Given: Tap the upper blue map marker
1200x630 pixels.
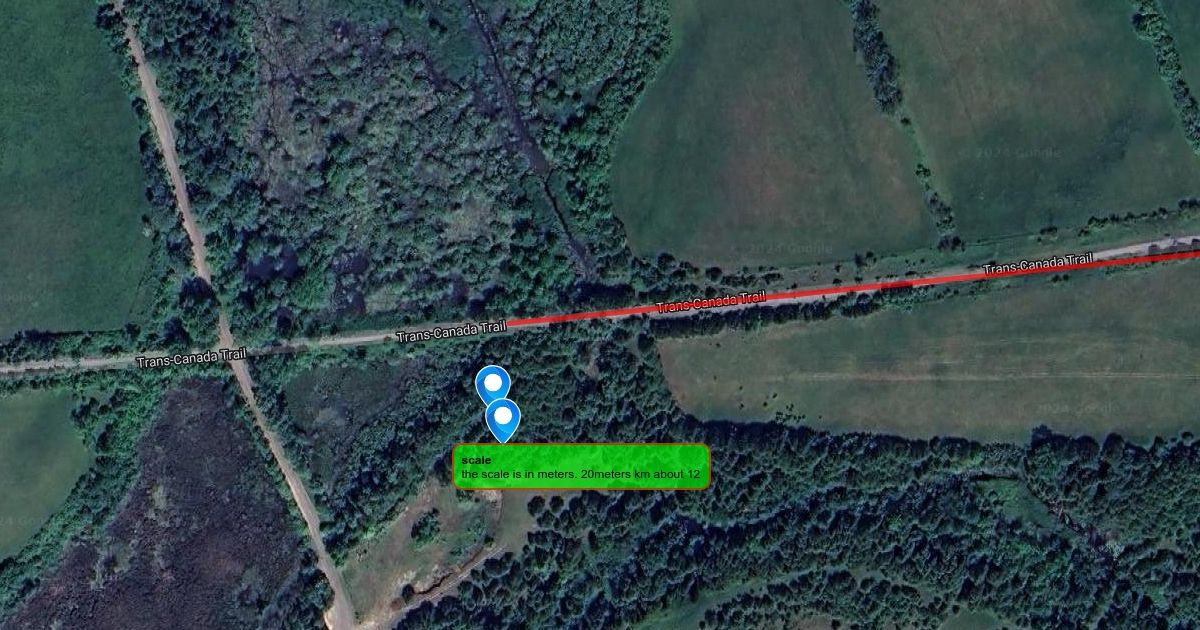Looking at the screenshot, I should coord(492,381).
